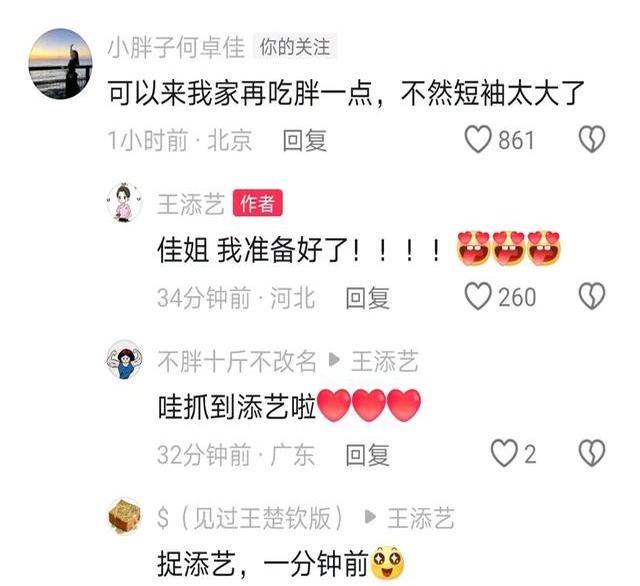Like 小胖子何卓佳's comment with 861 likes

click(x=479, y=140)
